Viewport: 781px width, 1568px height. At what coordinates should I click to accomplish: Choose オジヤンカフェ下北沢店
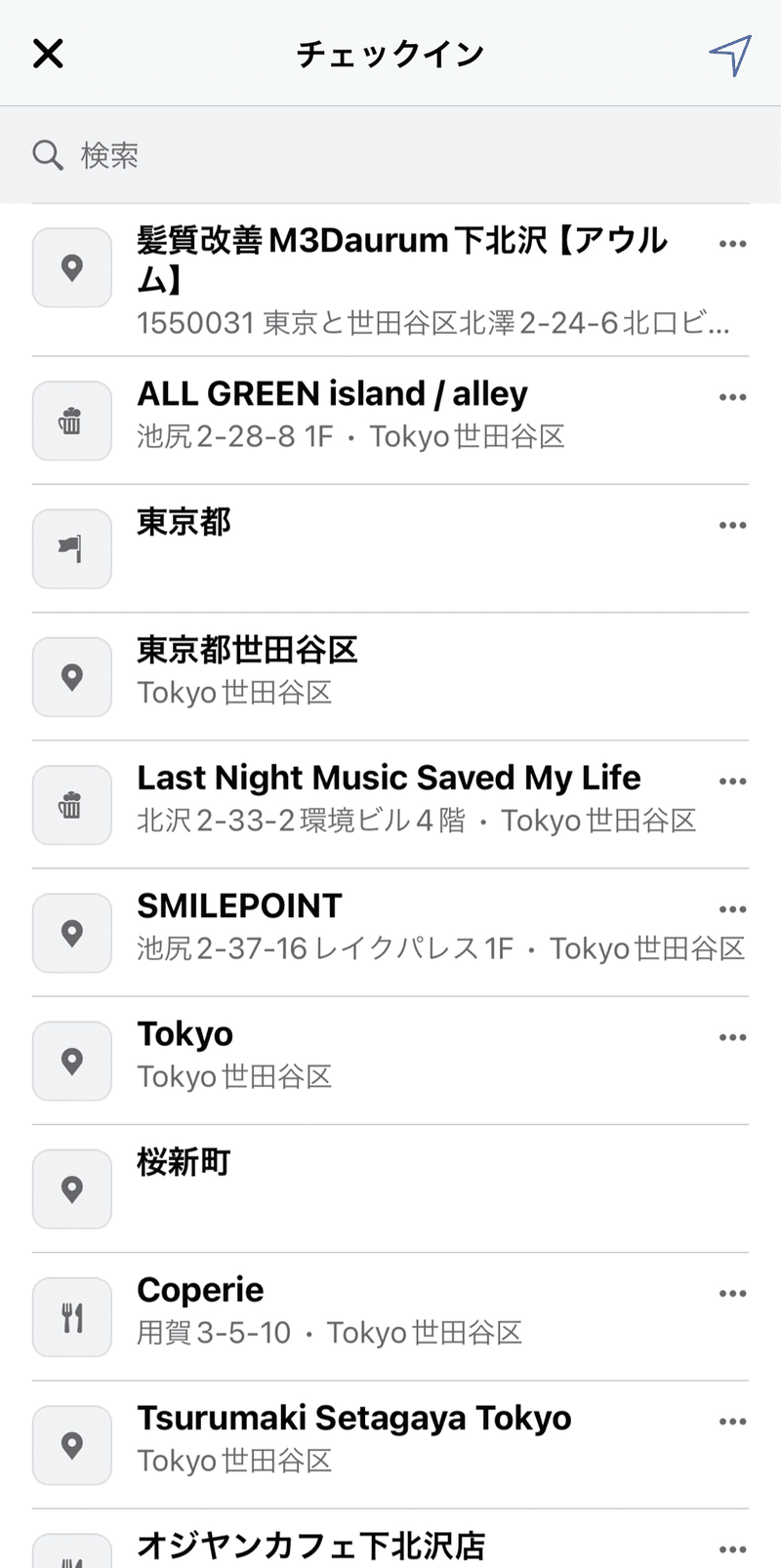(x=390, y=1540)
